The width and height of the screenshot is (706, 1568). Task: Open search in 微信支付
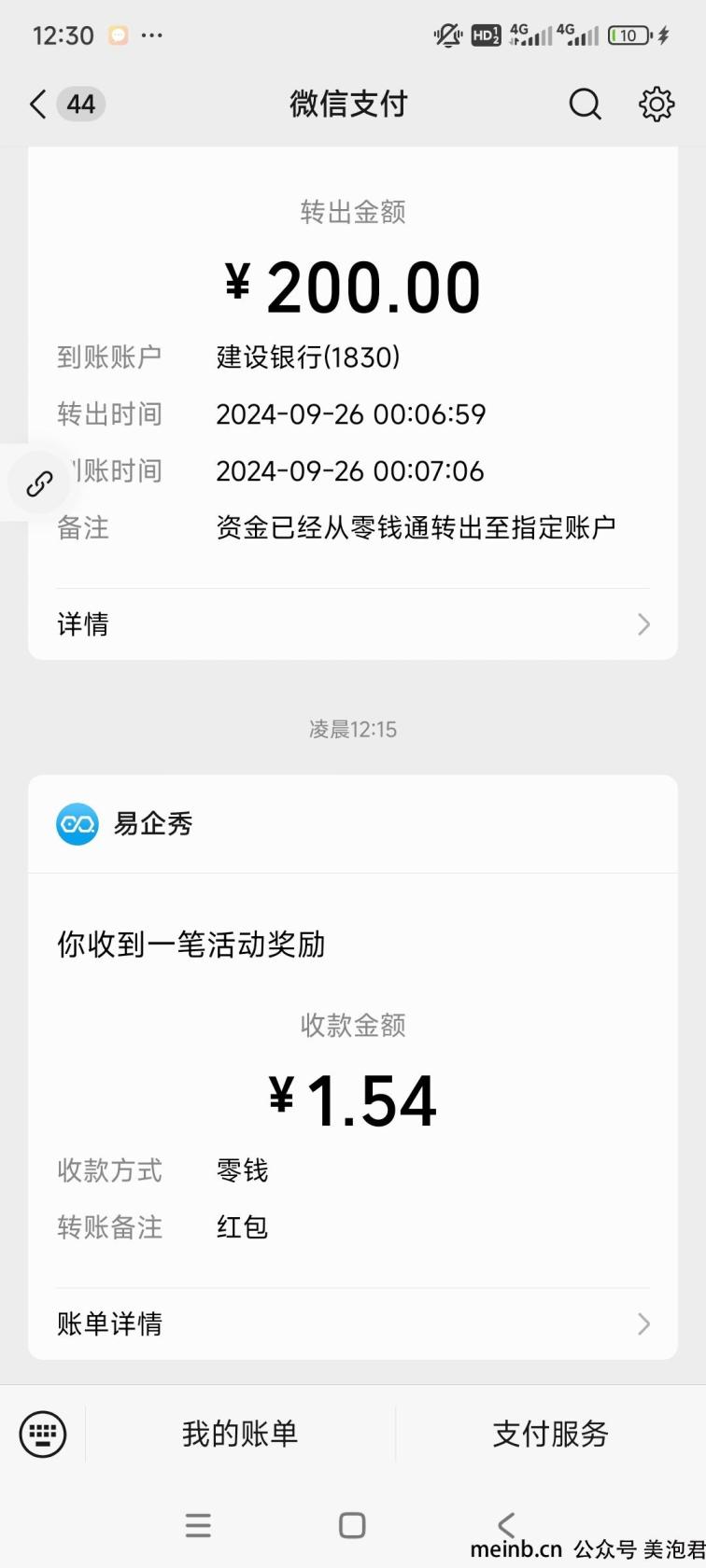coord(586,105)
